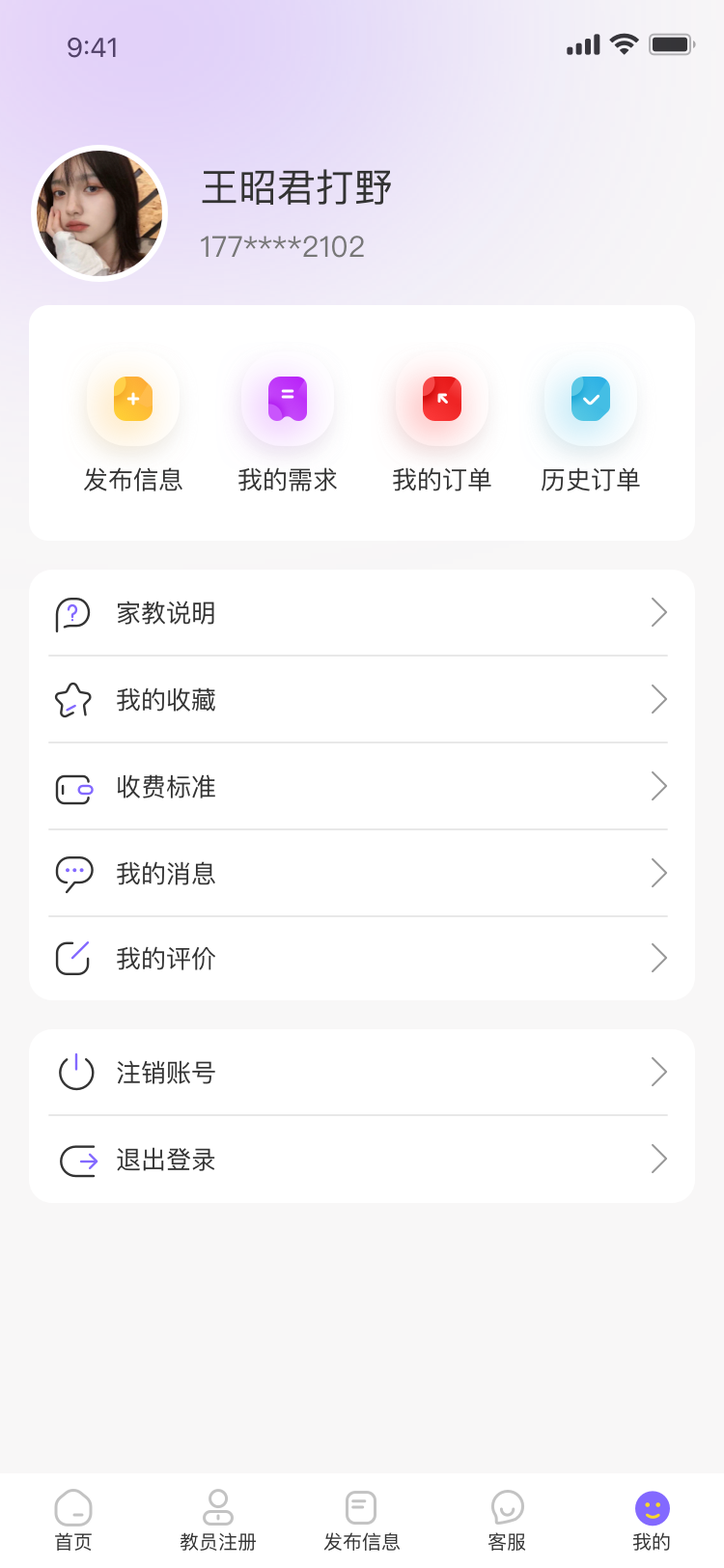Open the 发布信息 tab in bottom bar
Viewport: 724px width, 1568px height.
pyautogui.click(x=362, y=1520)
